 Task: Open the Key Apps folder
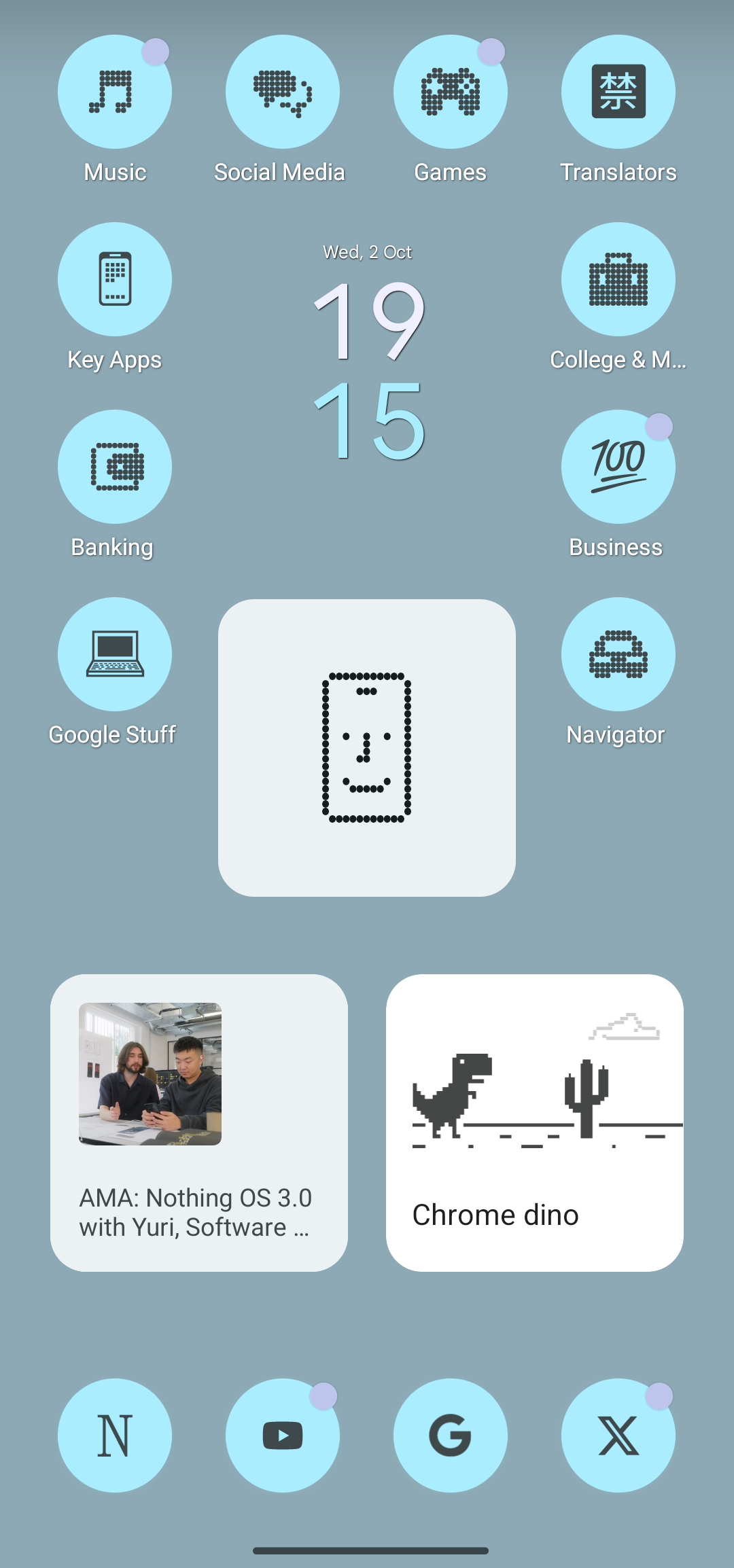click(115, 280)
